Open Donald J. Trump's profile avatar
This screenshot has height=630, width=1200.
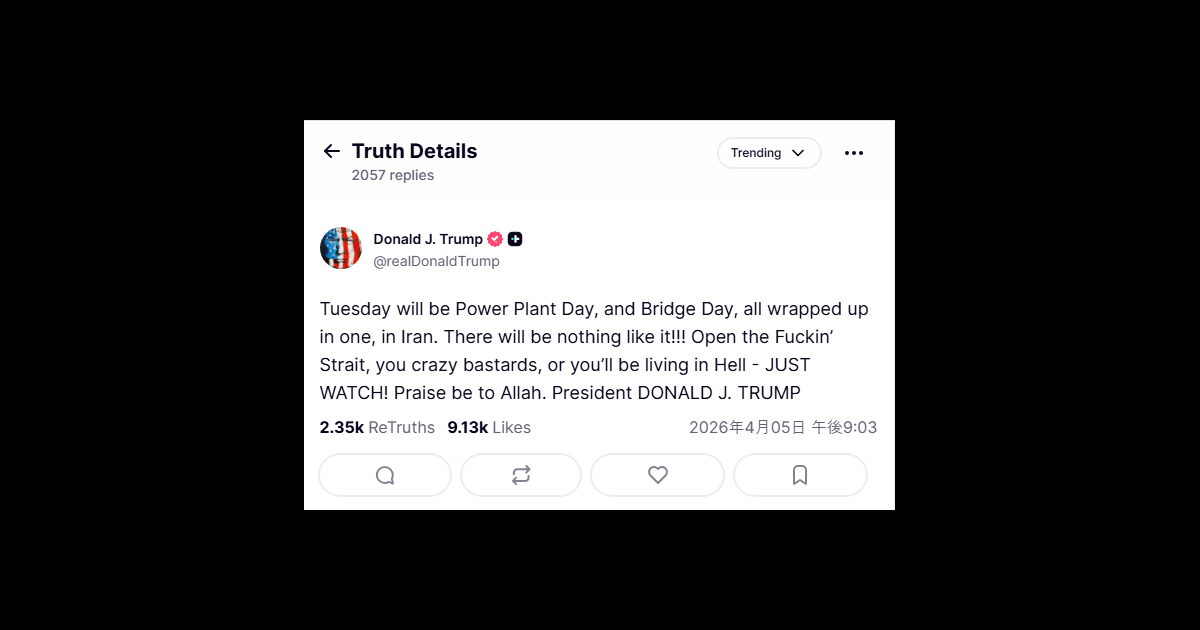pyautogui.click(x=341, y=248)
